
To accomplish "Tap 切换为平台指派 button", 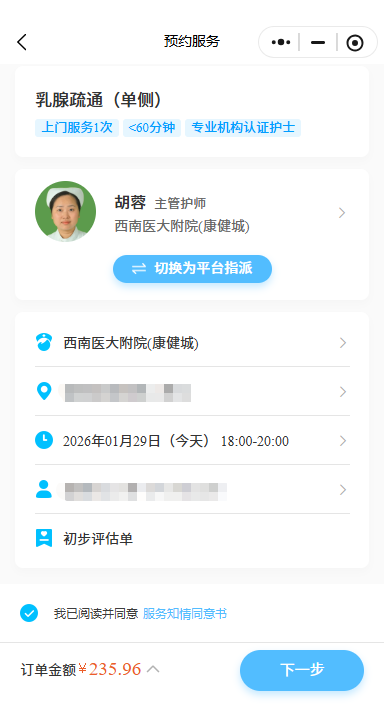I will click(x=192, y=269).
